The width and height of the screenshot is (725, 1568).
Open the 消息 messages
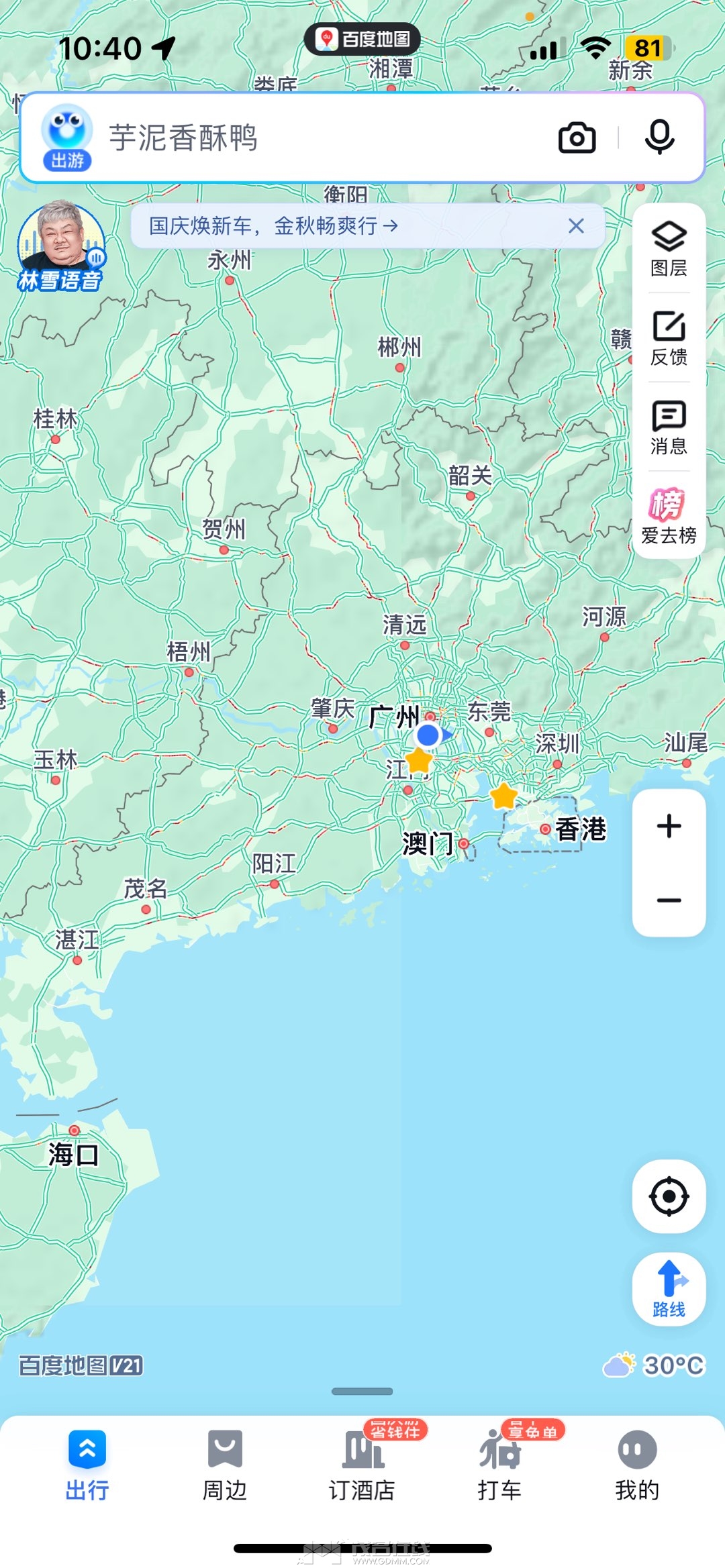669,427
